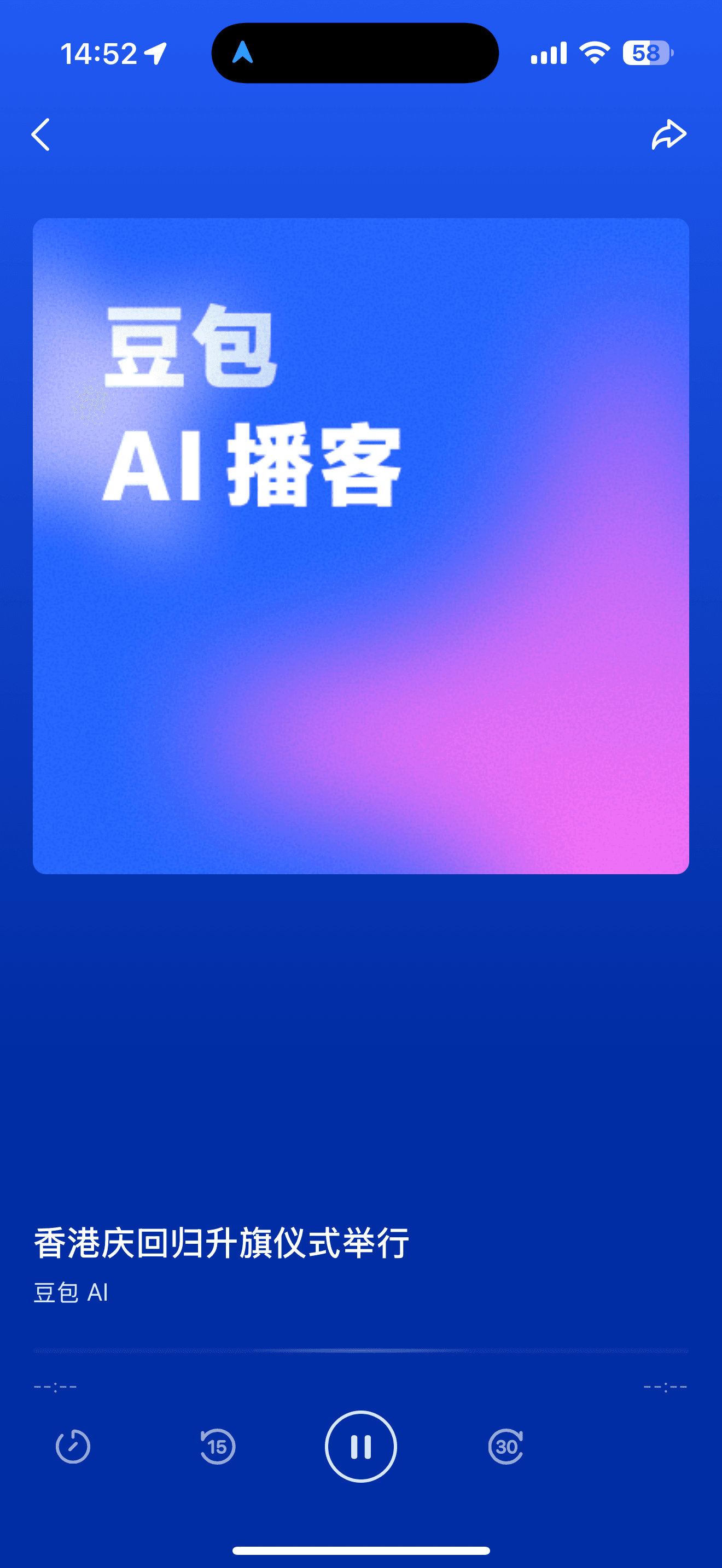Pause the podcast playback
The image size is (722, 1568).
tap(360, 1446)
